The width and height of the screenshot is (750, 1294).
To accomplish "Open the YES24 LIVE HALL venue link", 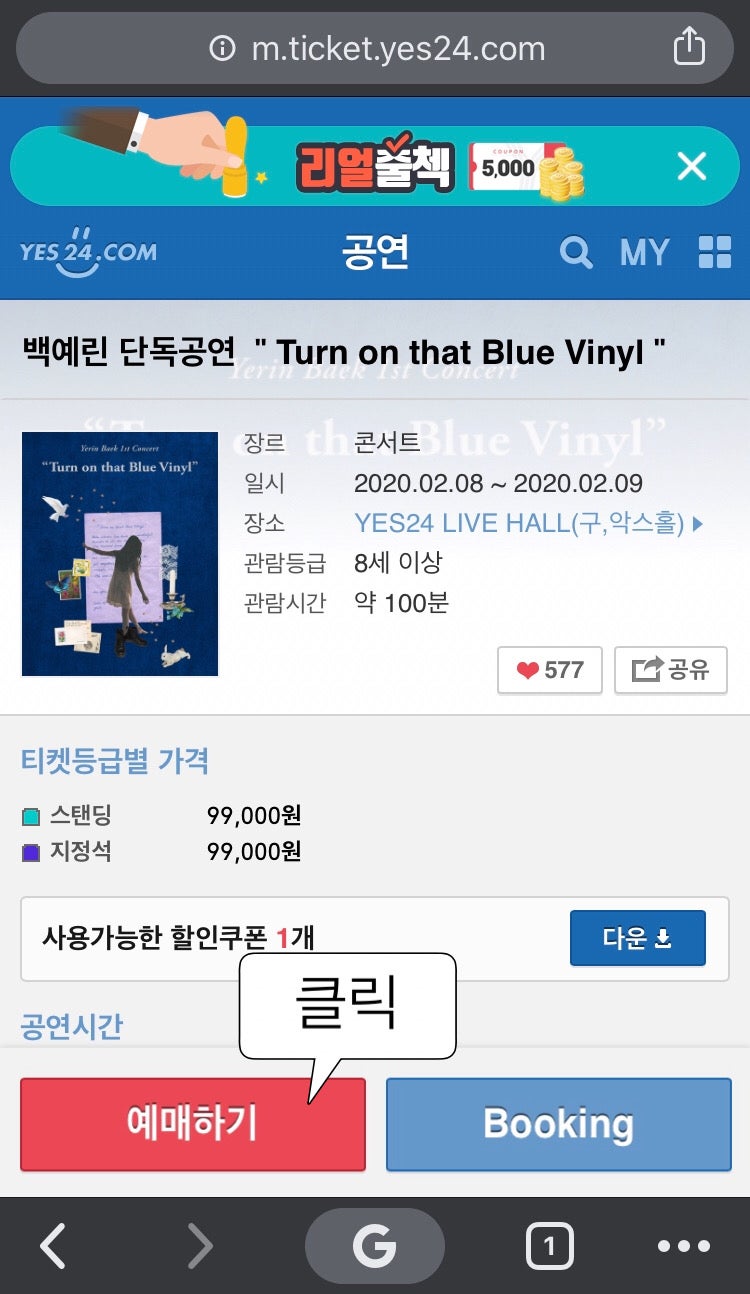I will coord(528,522).
